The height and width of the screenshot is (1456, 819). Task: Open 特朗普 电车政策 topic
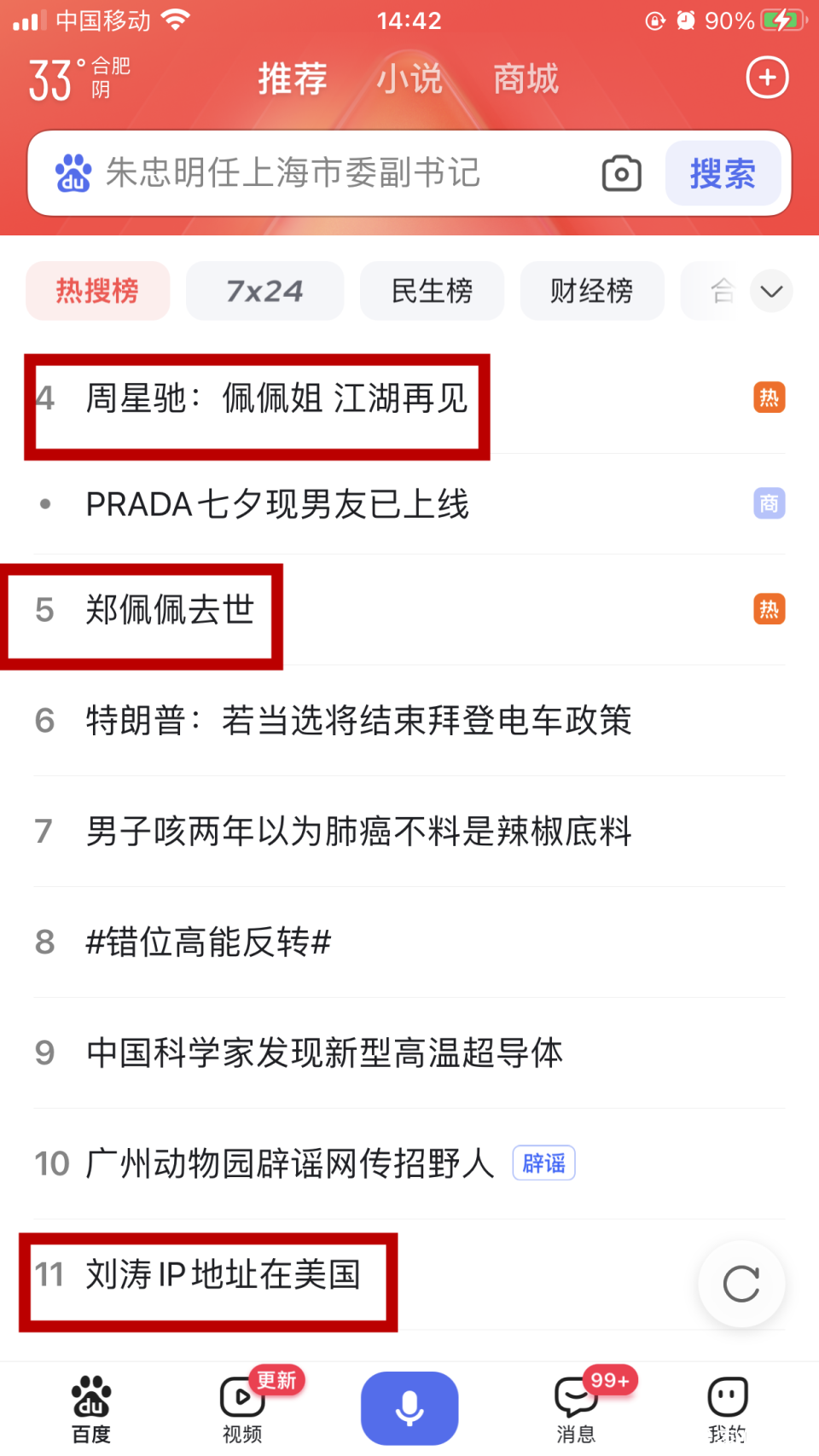click(x=358, y=721)
